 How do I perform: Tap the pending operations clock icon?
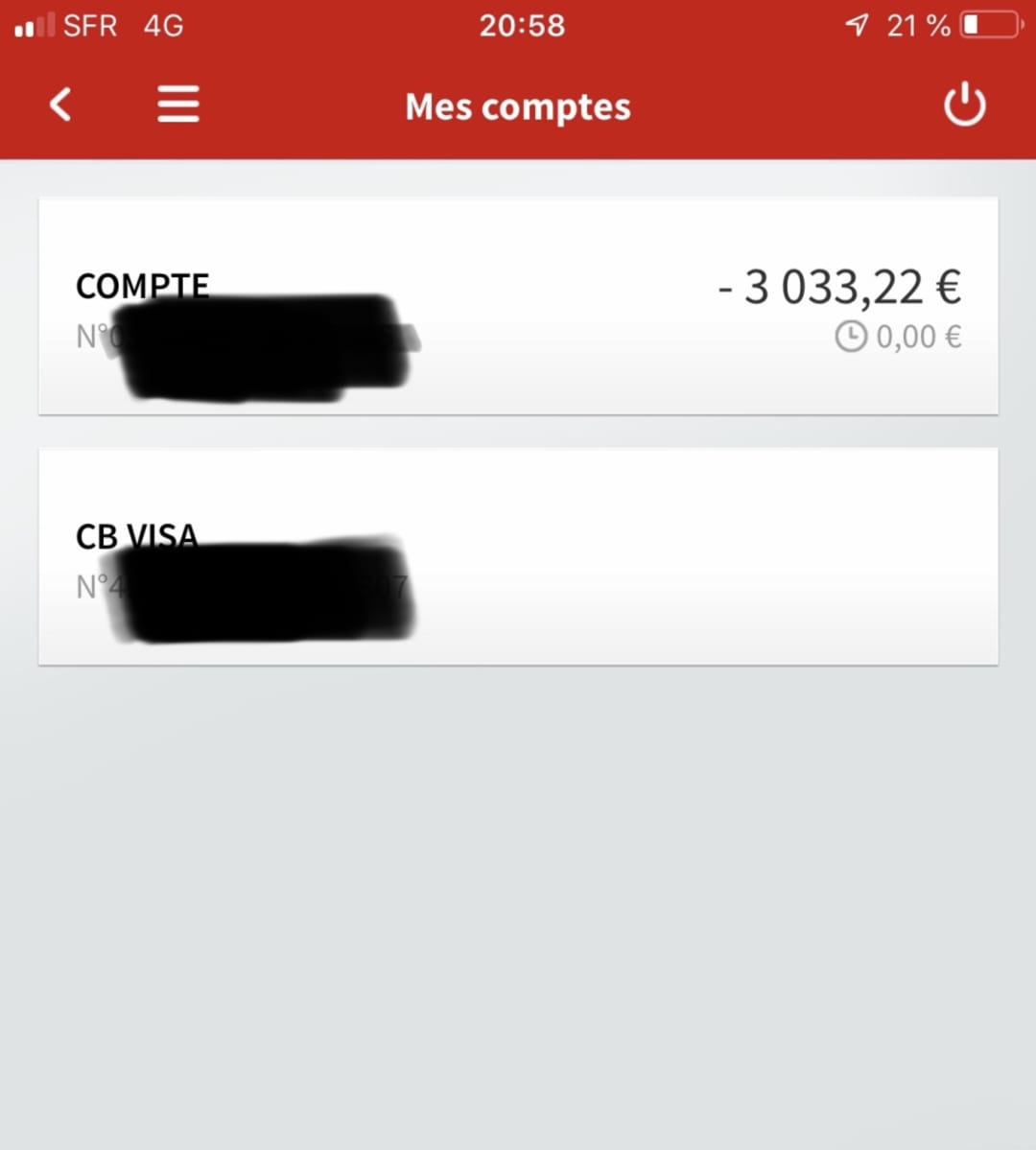[852, 336]
